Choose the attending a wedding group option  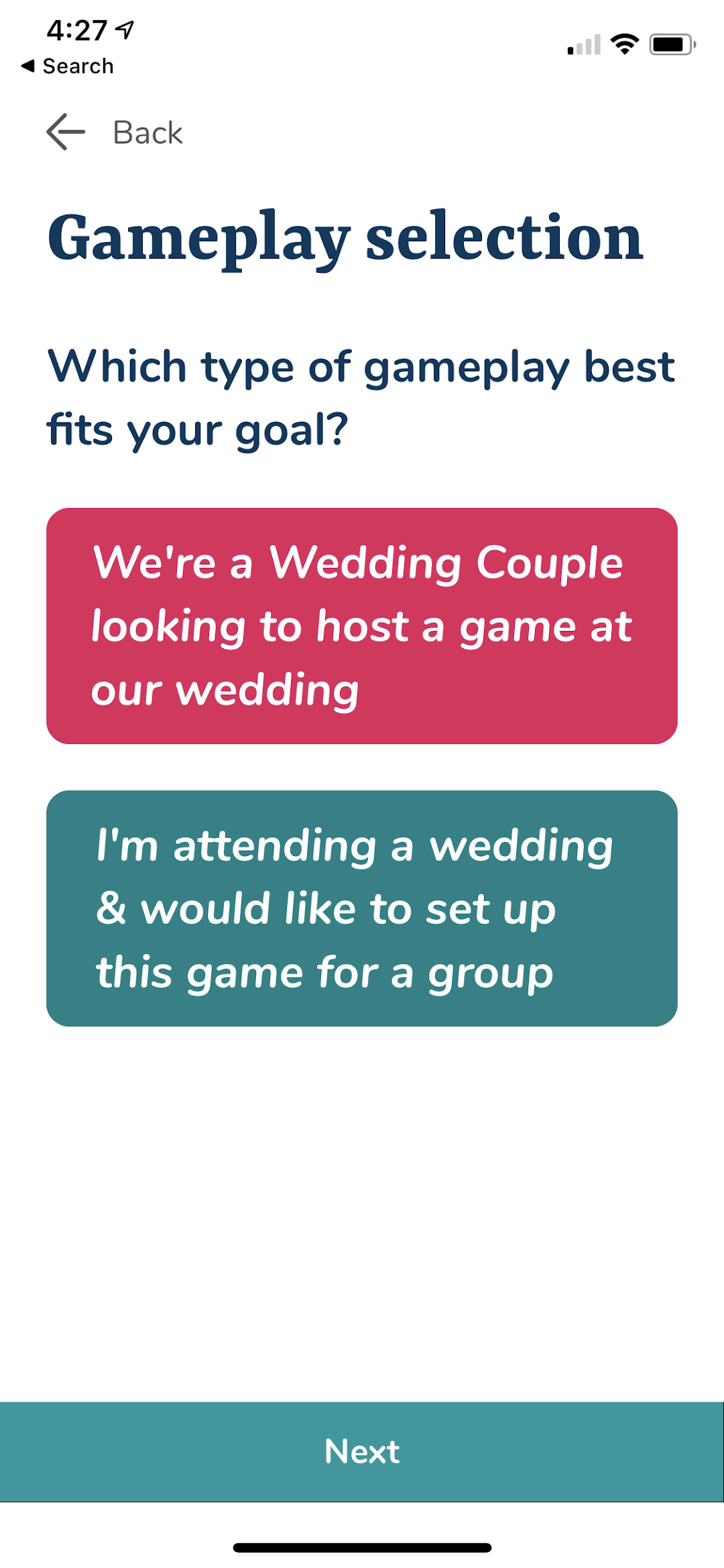tap(362, 908)
